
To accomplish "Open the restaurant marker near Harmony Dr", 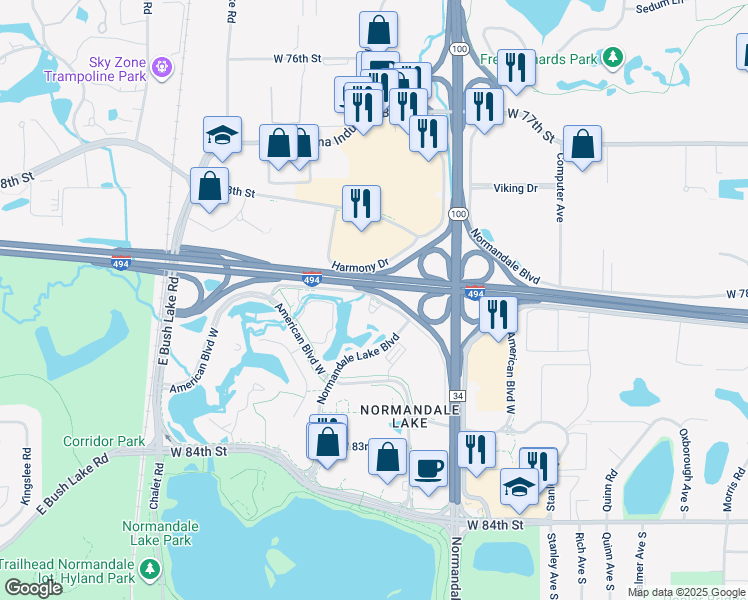I will click(362, 203).
